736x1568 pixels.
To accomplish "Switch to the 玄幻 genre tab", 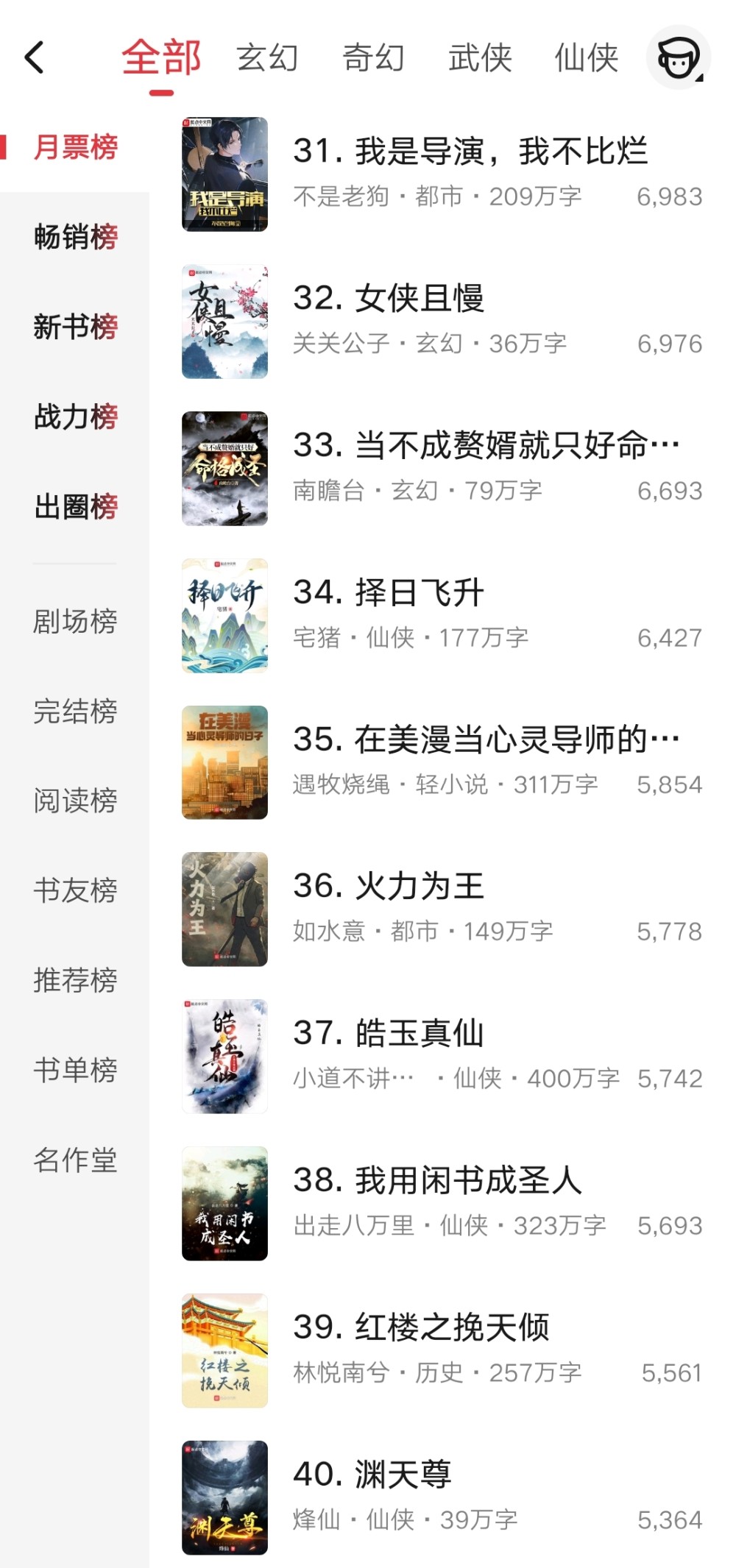I will 267,58.
